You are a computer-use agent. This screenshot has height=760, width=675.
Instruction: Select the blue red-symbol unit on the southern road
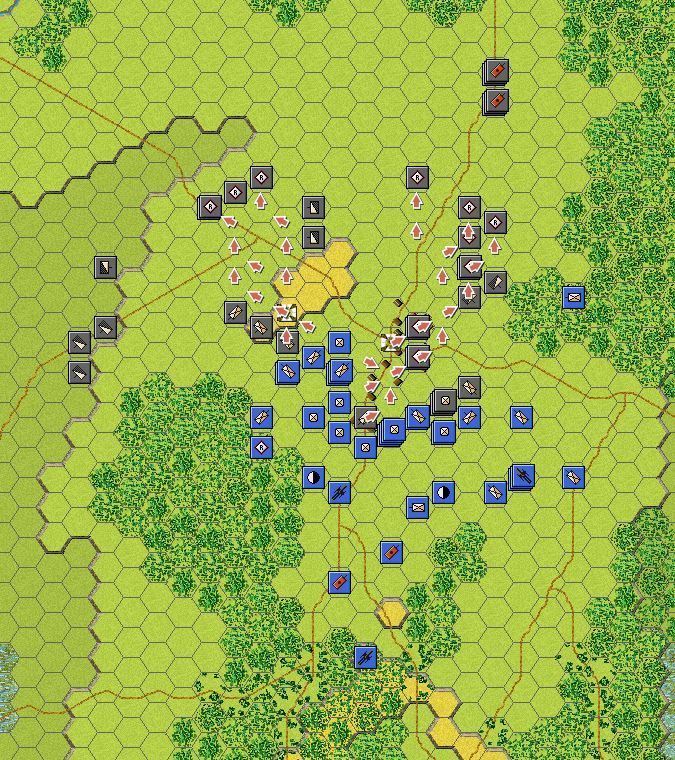339,581
